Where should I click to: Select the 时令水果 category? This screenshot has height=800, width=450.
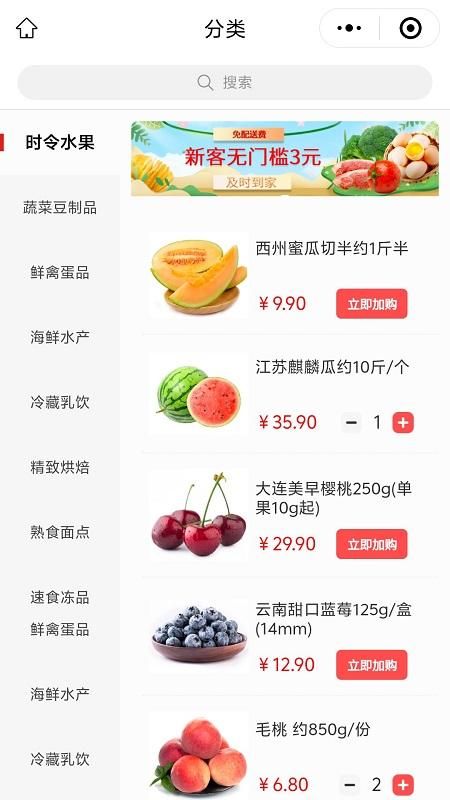pyautogui.click(x=60, y=142)
